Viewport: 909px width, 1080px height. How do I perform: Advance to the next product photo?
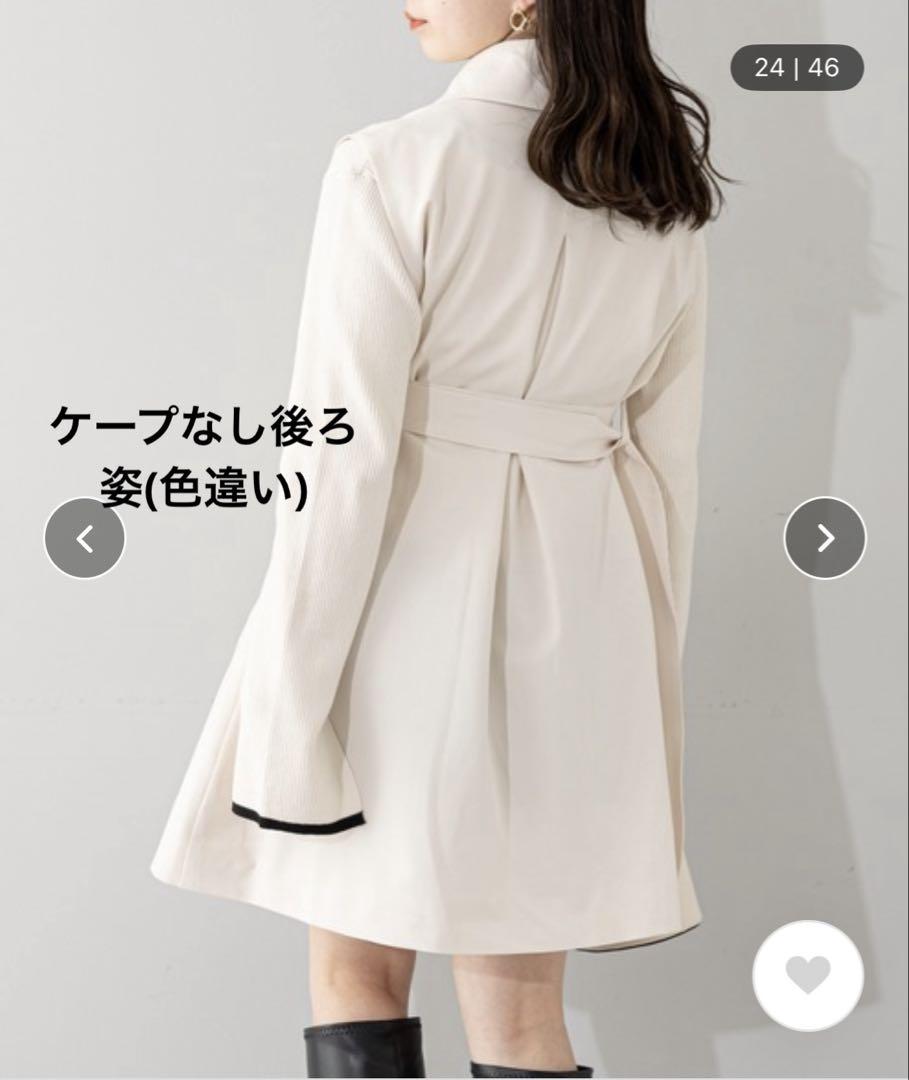pos(825,538)
